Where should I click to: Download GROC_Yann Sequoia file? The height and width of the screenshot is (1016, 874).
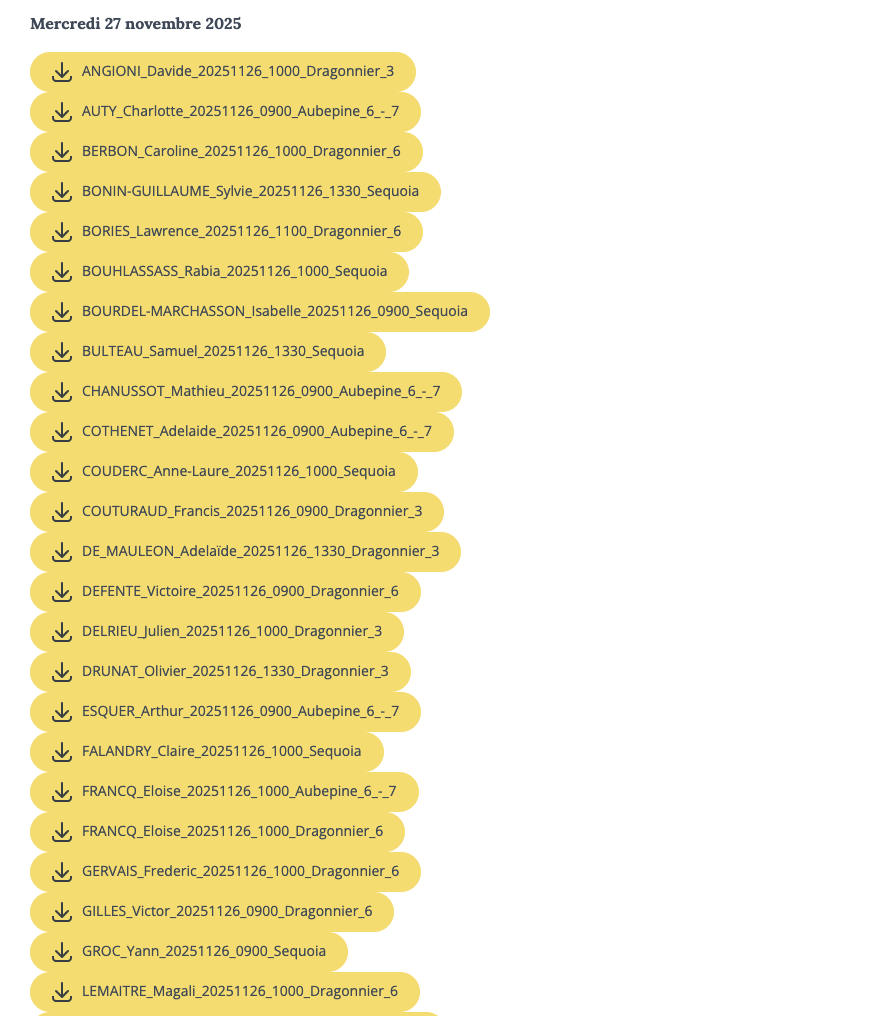pyautogui.click(x=188, y=952)
